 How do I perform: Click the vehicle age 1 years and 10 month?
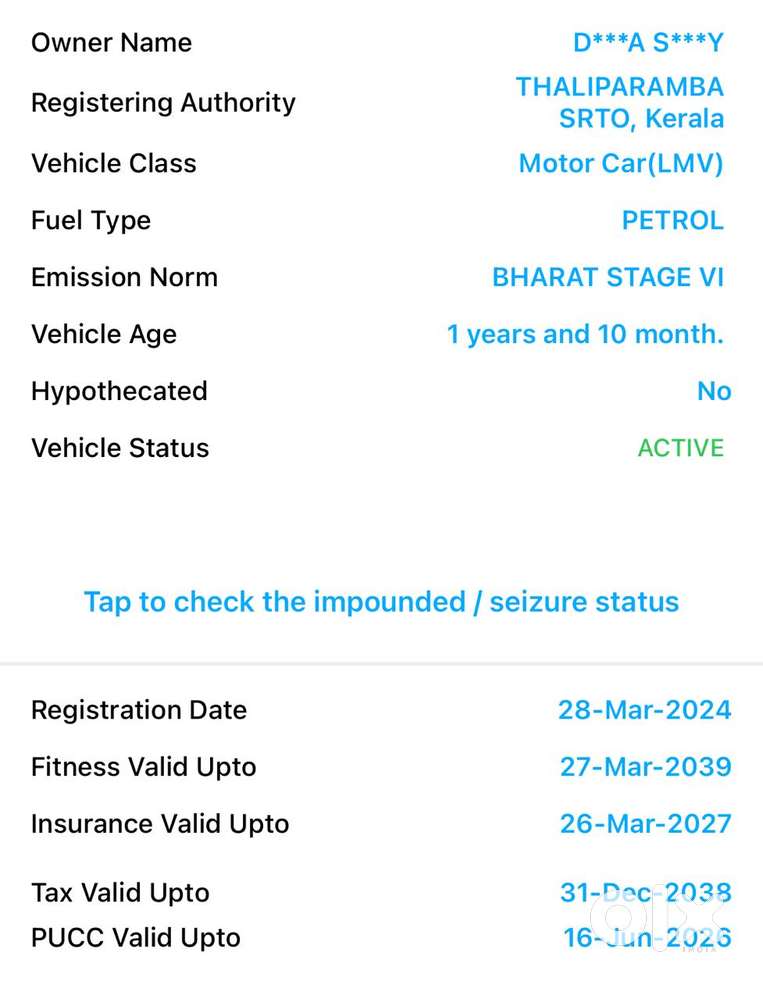[586, 334]
